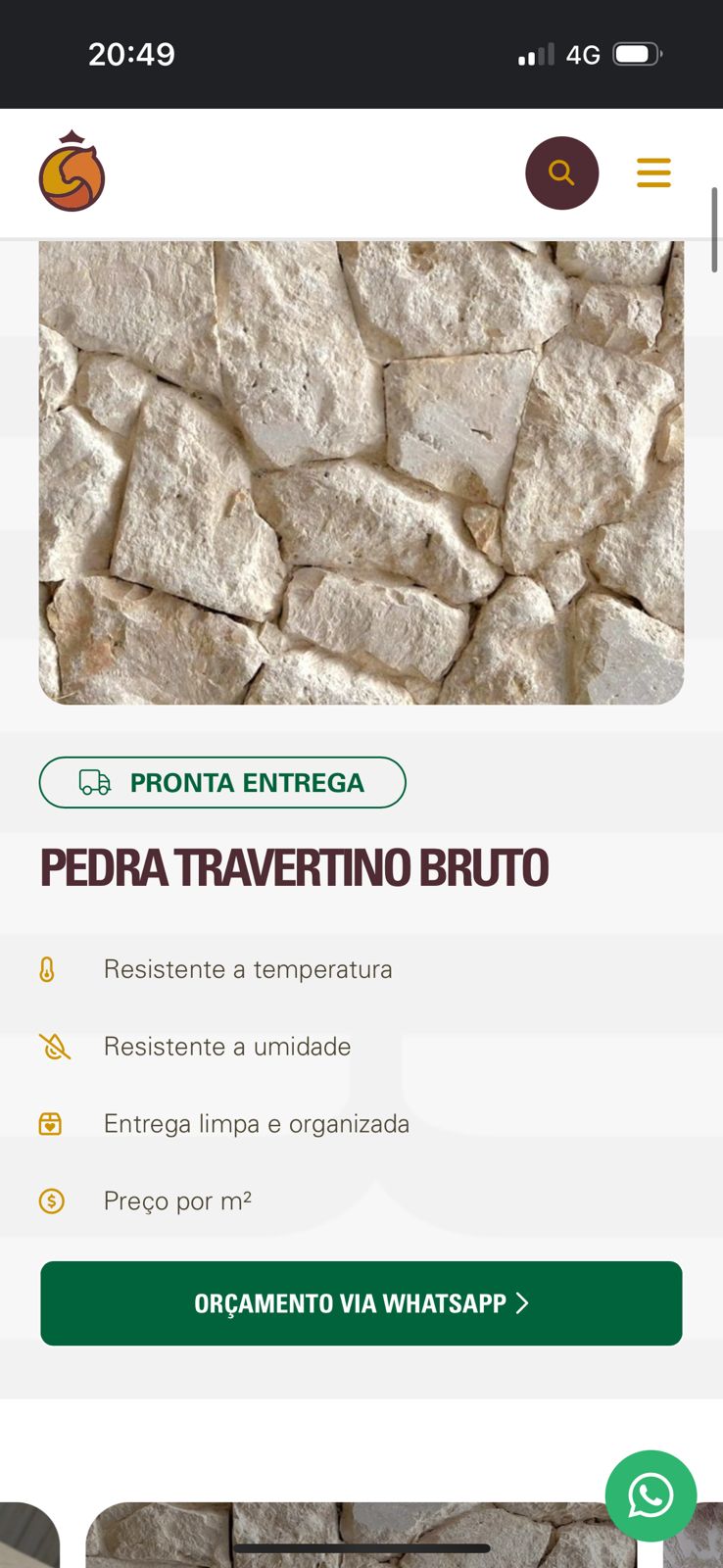Viewport: 723px width, 1568px height.
Task: Select the dollar coin icon next to Preço por m²
Action: click(51, 1200)
